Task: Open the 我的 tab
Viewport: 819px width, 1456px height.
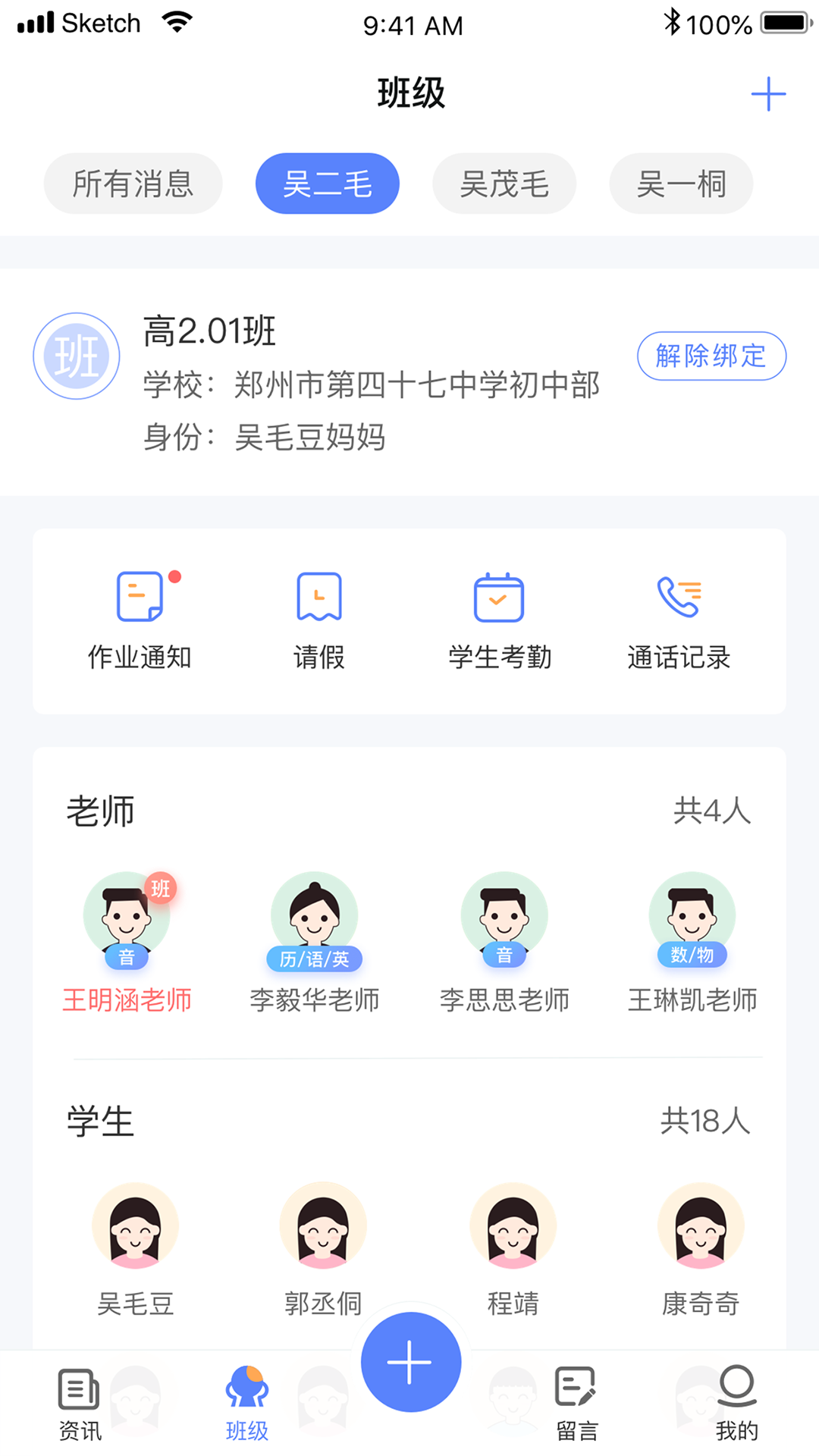Action: pyautogui.click(x=736, y=1404)
